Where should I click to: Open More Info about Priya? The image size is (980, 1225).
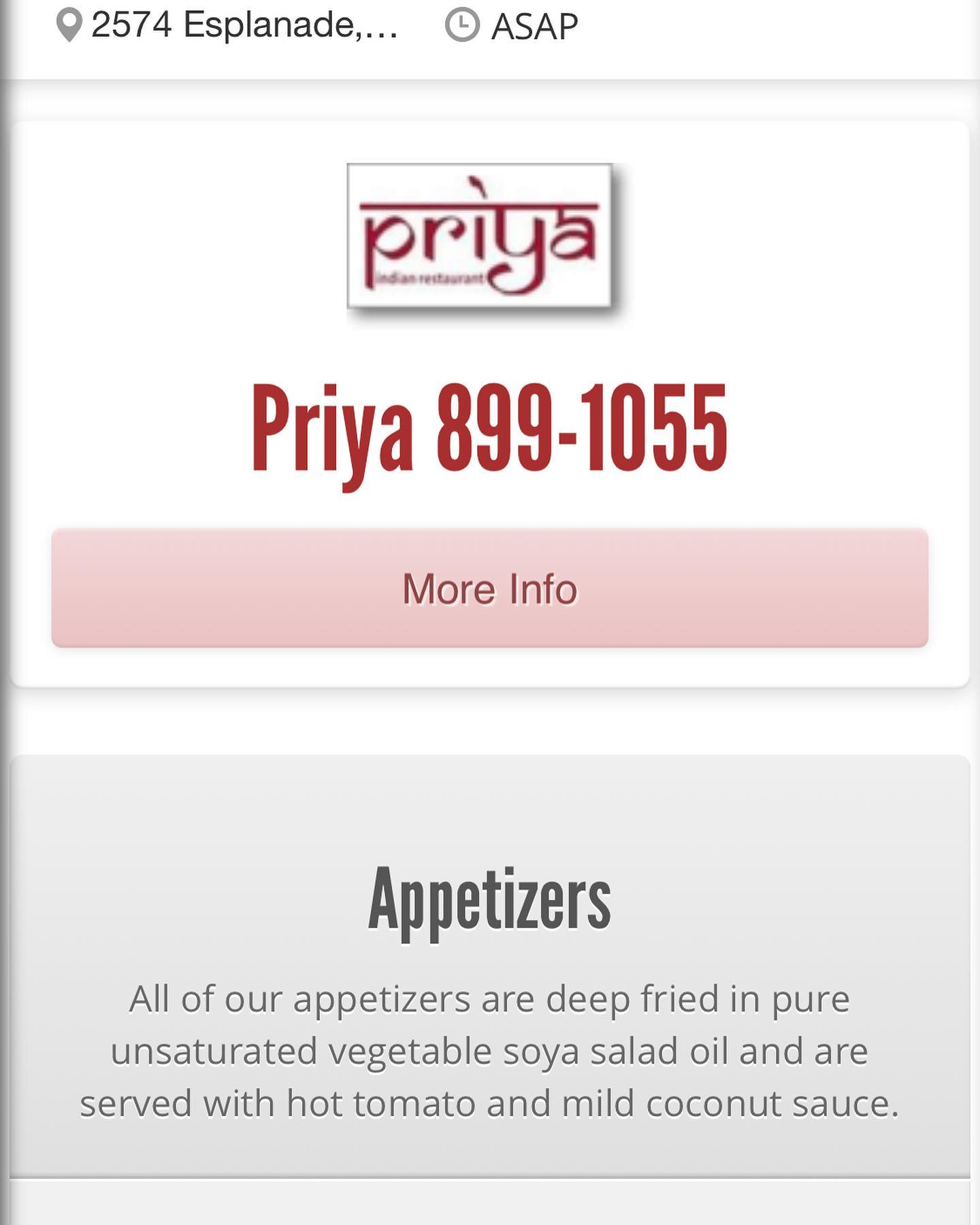489,588
